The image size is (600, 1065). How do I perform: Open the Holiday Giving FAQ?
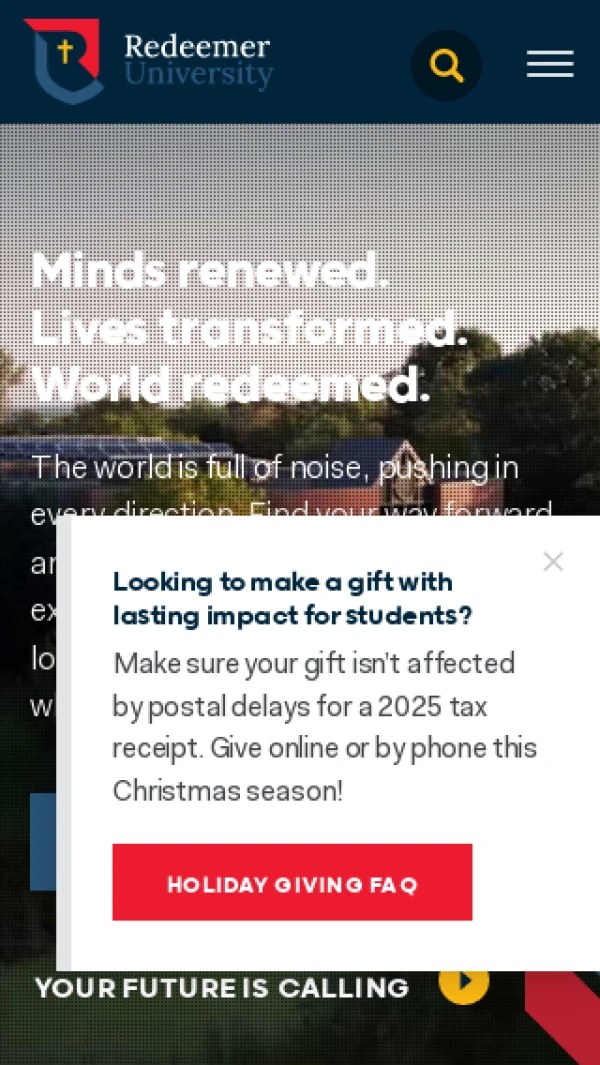coord(292,883)
